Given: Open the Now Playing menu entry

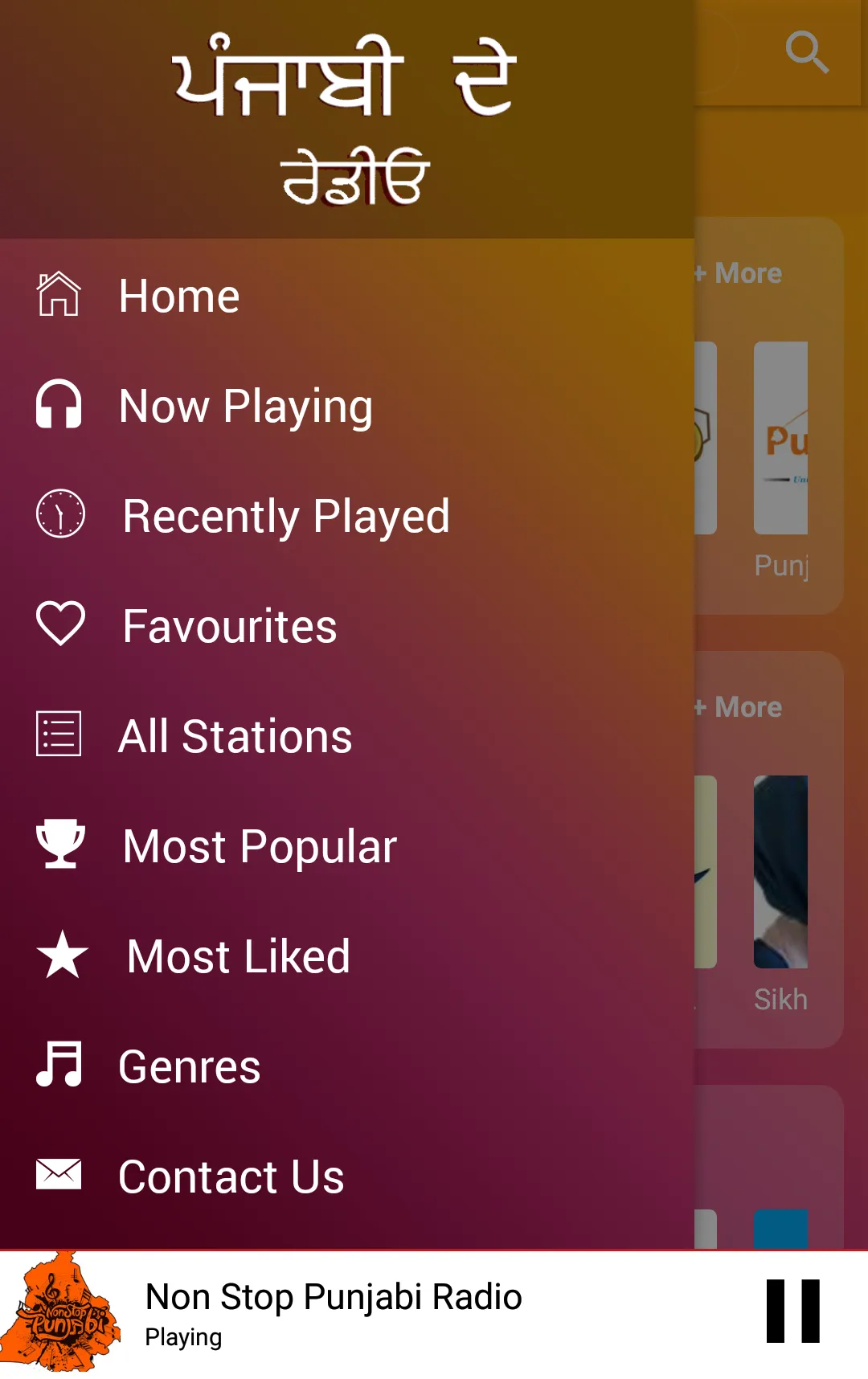Looking at the screenshot, I should click(x=245, y=405).
